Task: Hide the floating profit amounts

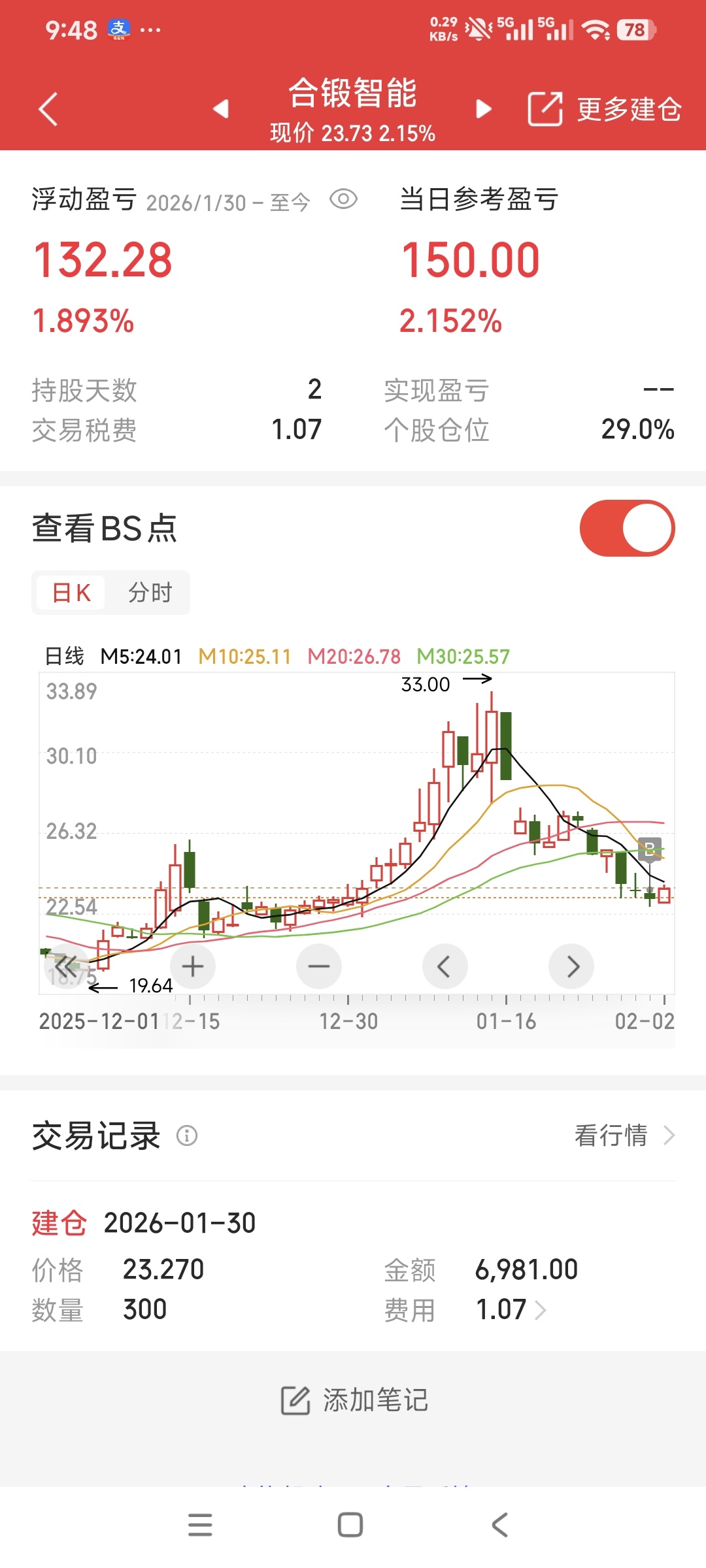Action: point(343,199)
